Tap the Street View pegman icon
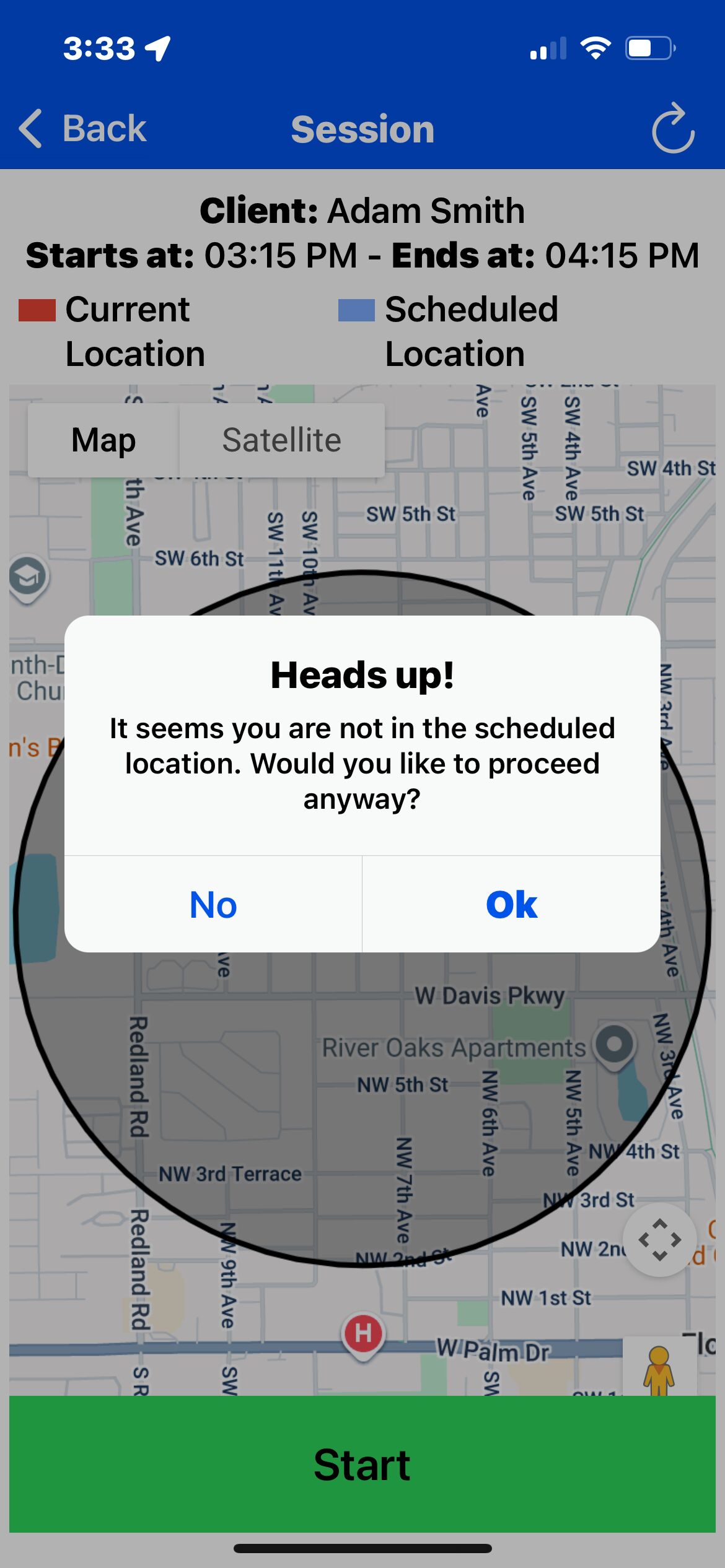Image resolution: width=725 pixels, height=1568 pixels. pyautogui.click(x=659, y=1370)
